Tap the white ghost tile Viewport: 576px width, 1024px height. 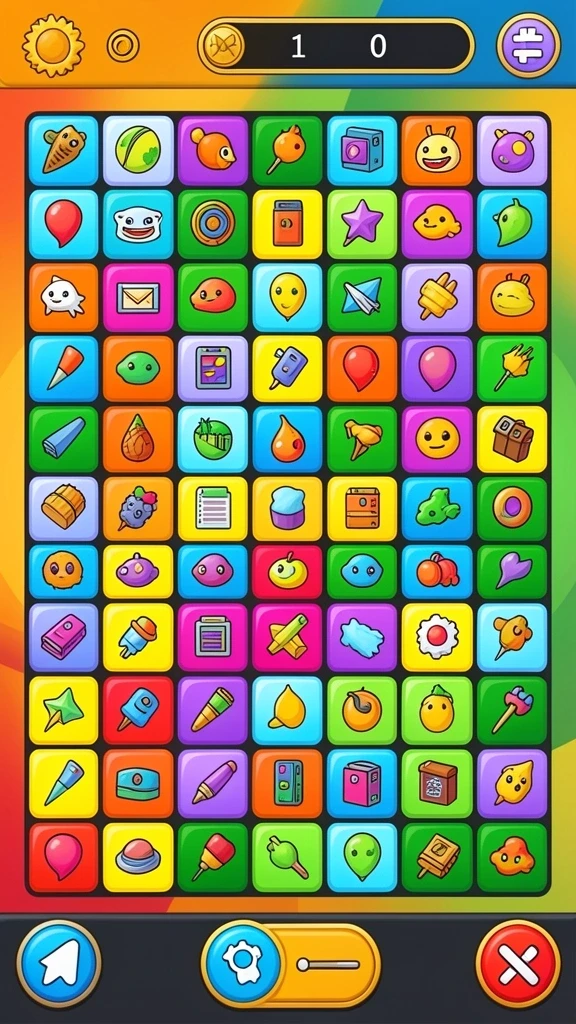pos(63,298)
